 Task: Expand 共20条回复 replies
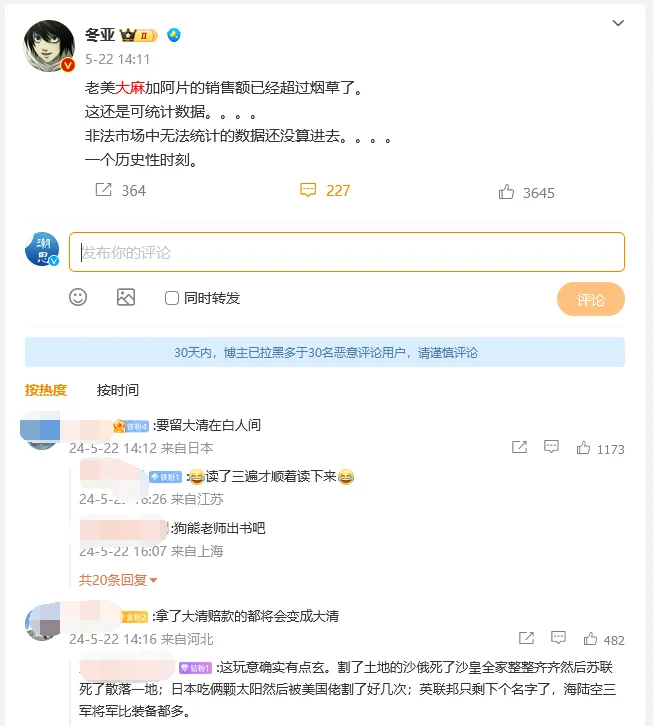[x=118, y=580]
